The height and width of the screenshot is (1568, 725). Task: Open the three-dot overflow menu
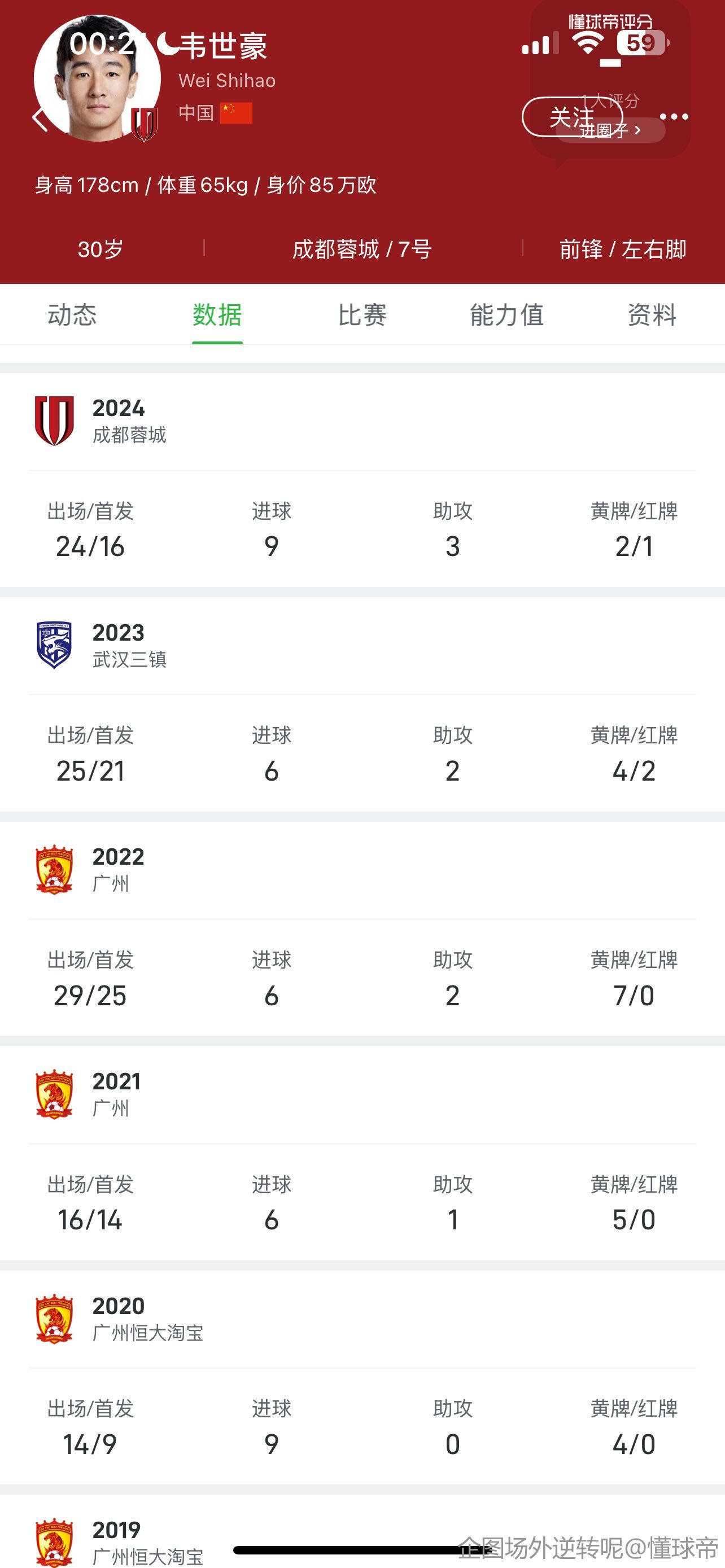pyautogui.click(x=674, y=116)
